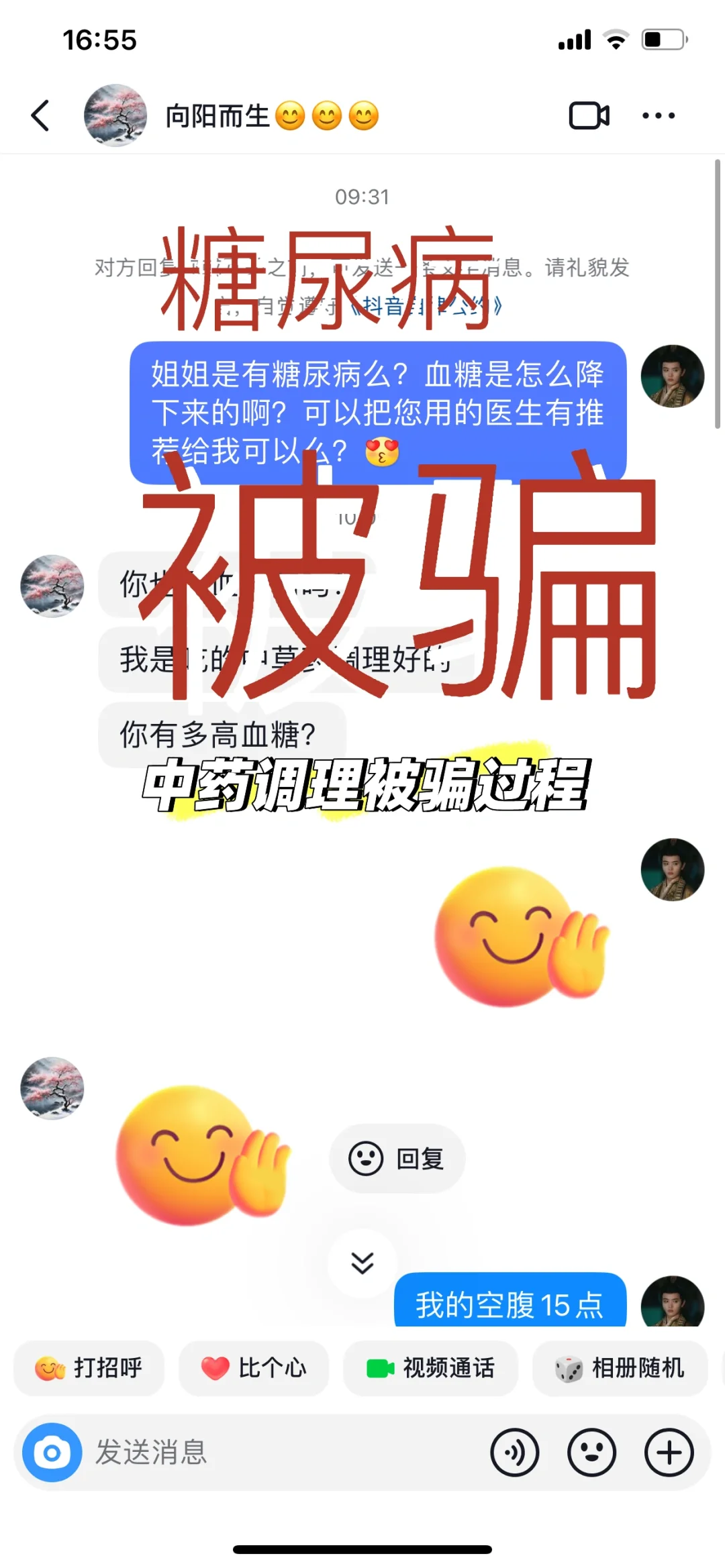Open 向阳而生's profile avatar at the top

pyautogui.click(x=115, y=114)
